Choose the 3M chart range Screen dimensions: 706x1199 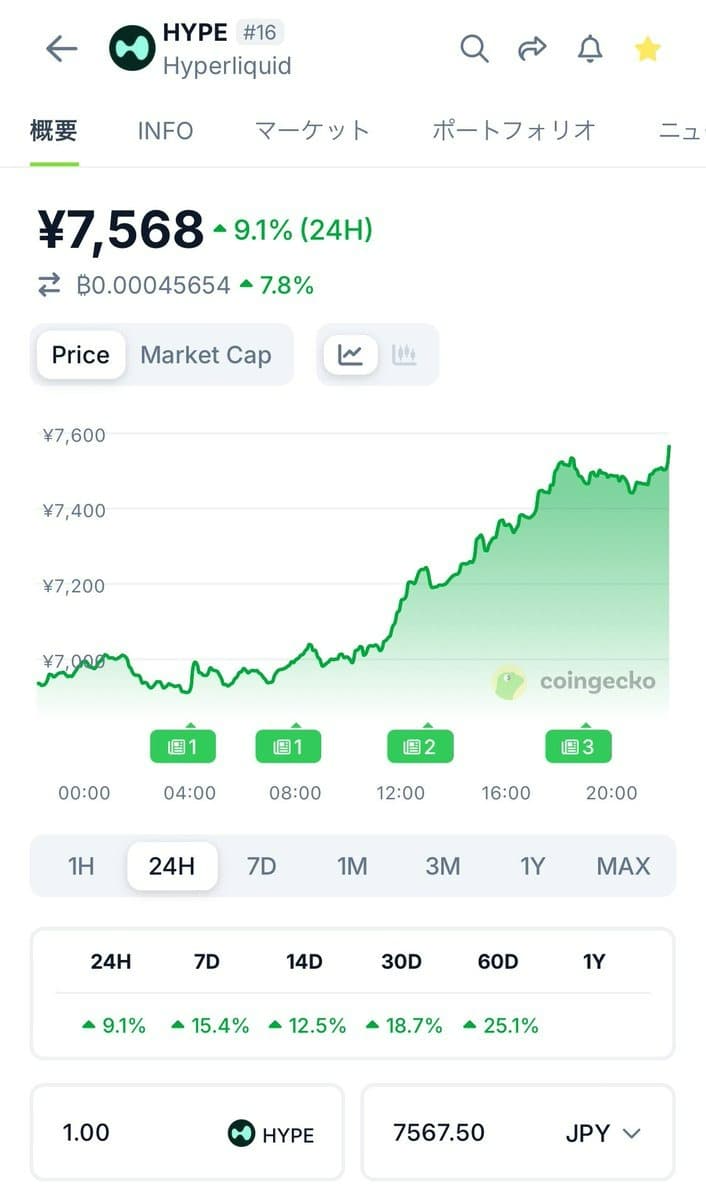443,866
